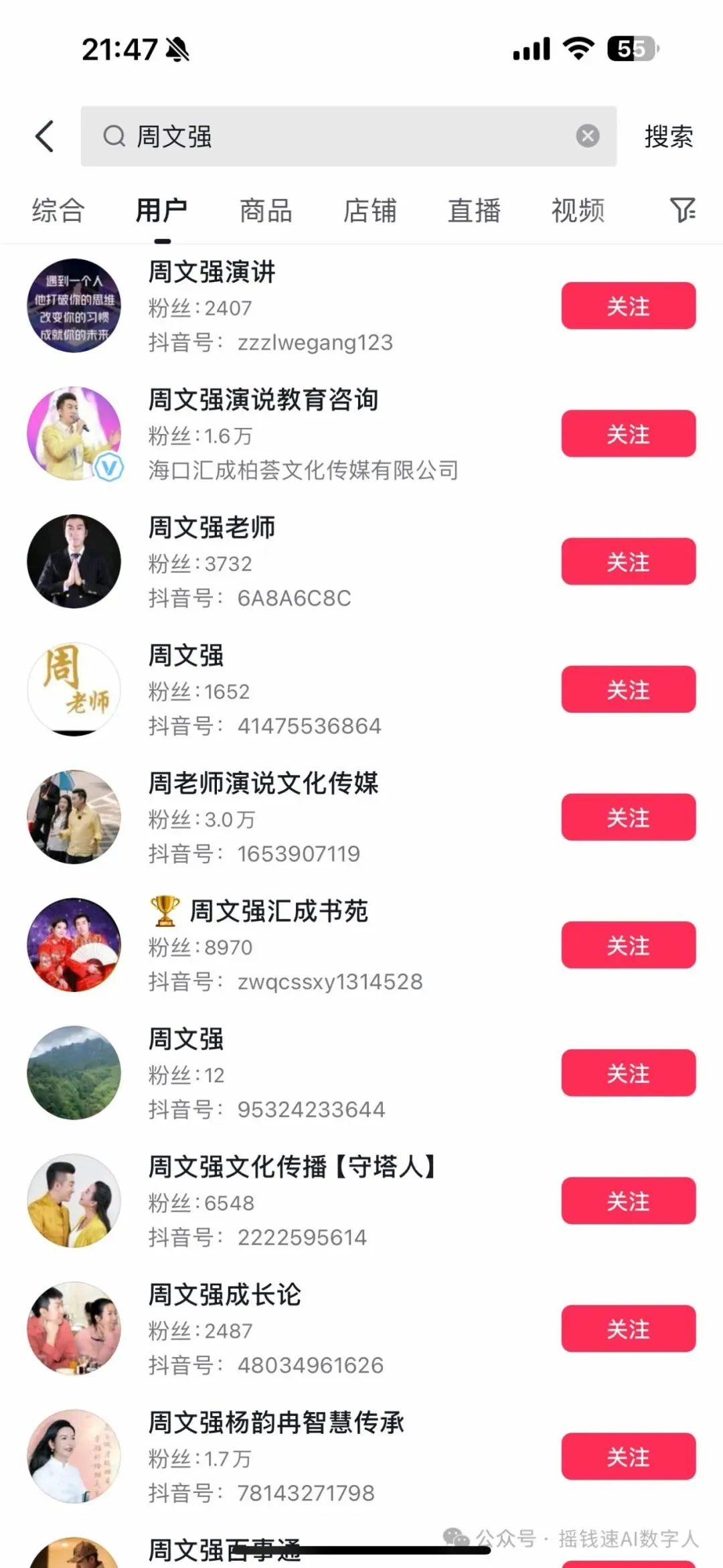The image size is (723, 1568).
Task: Open the profile of 周文强汇成书苑
Action: (278, 912)
